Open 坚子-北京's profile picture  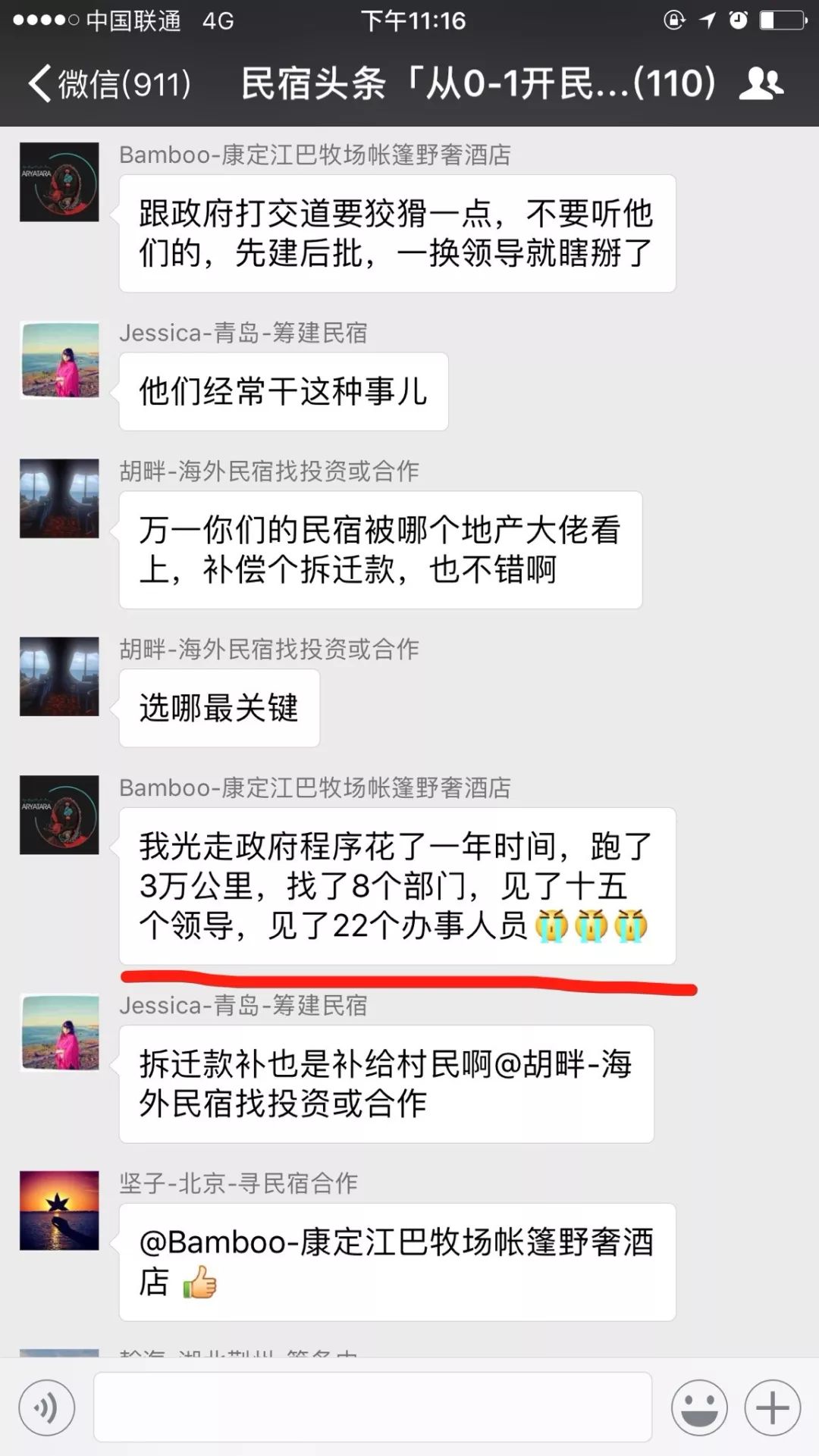[59, 1210]
